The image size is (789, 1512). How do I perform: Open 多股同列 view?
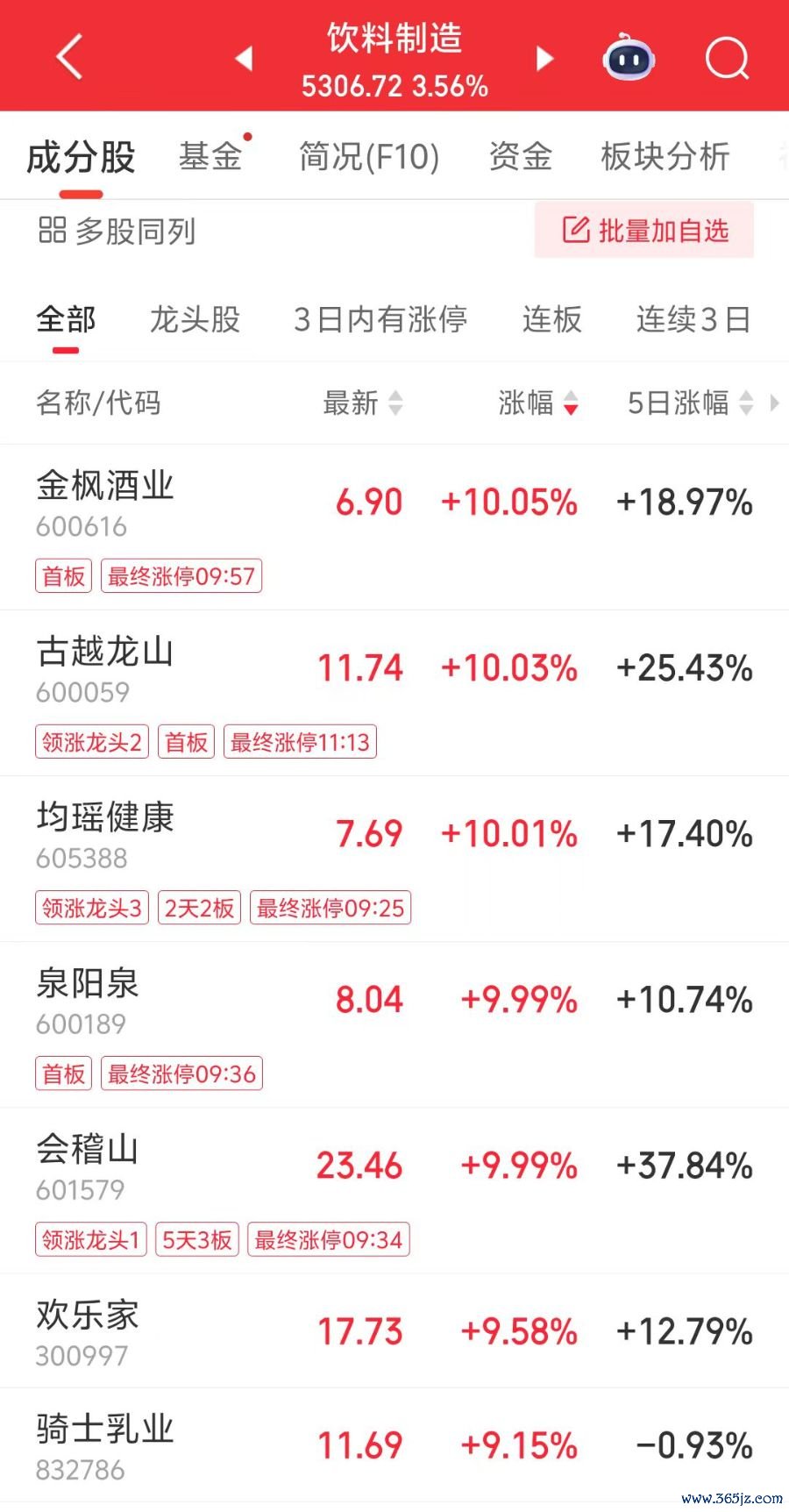click(x=117, y=232)
